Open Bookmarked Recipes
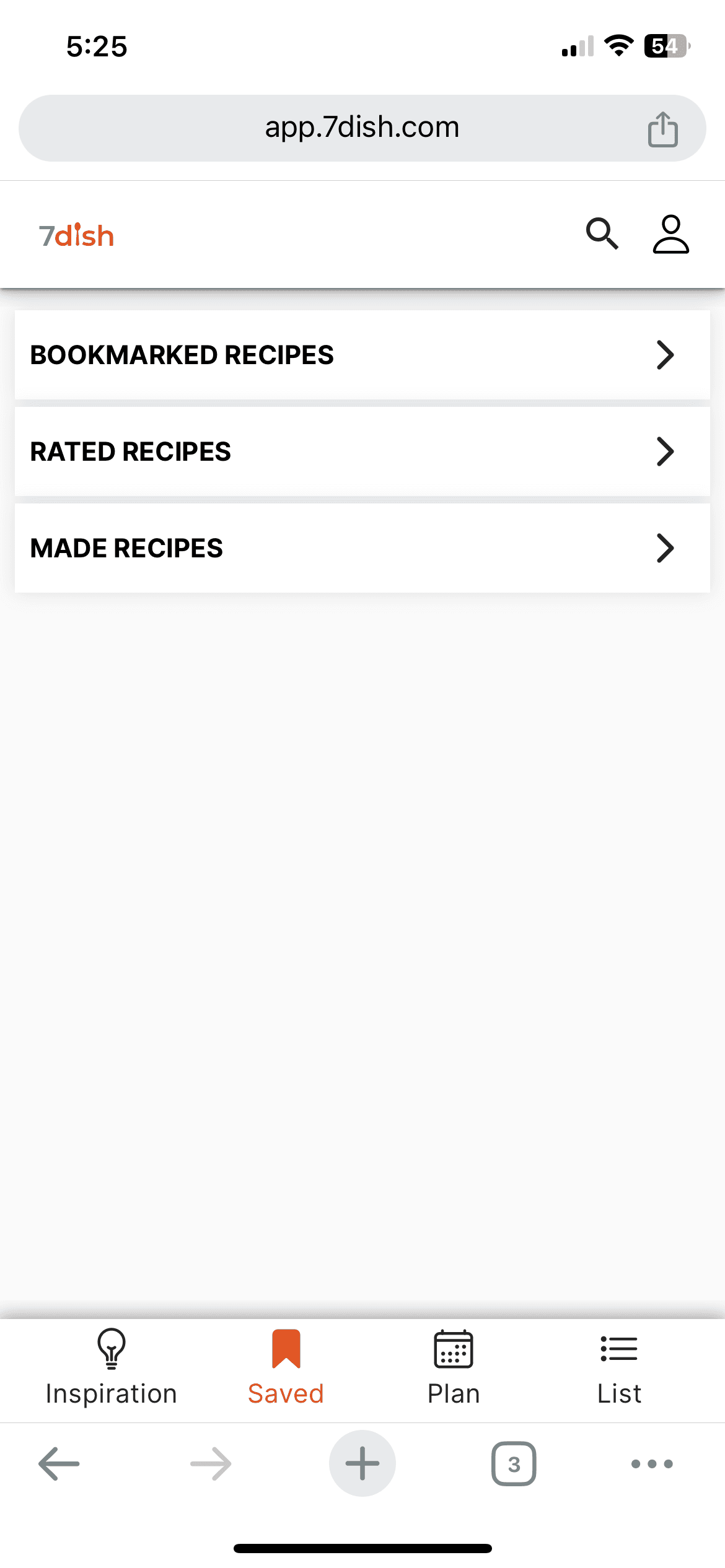Screen dimensions: 725x1568 coord(362,355)
